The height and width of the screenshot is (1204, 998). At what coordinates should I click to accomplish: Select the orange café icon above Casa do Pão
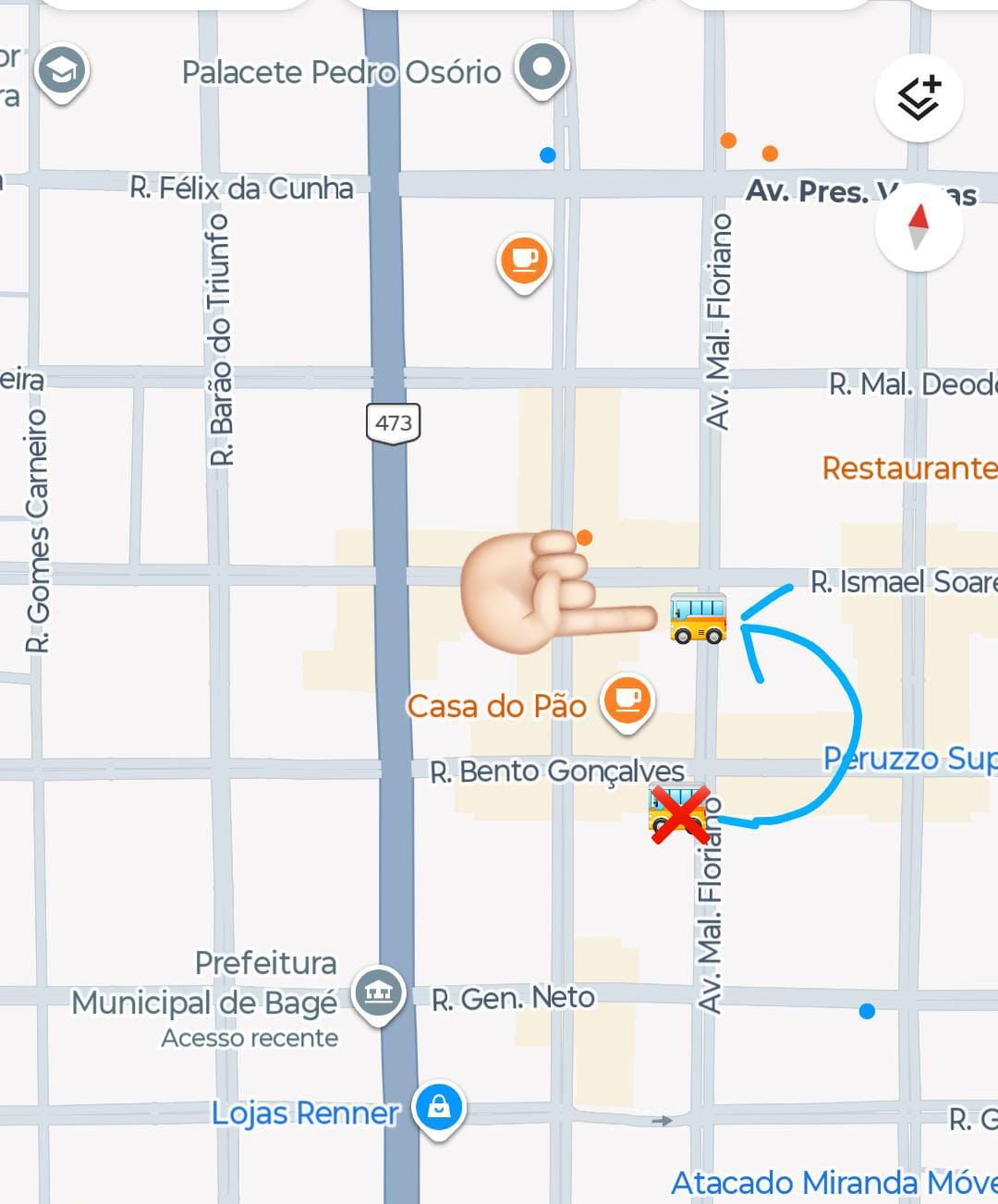point(627,699)
